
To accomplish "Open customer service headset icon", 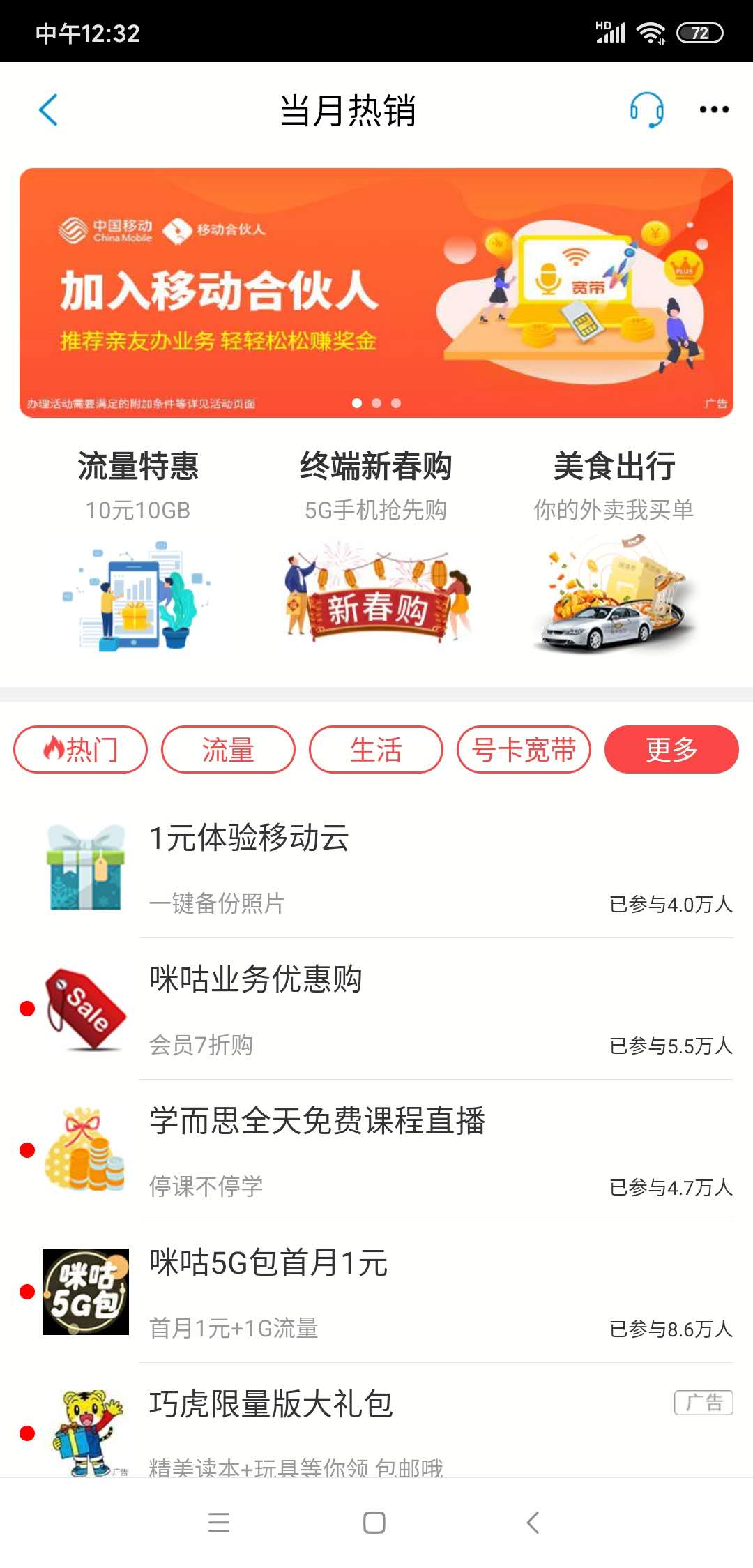I will pyautogui.click(x=646, y=110).
